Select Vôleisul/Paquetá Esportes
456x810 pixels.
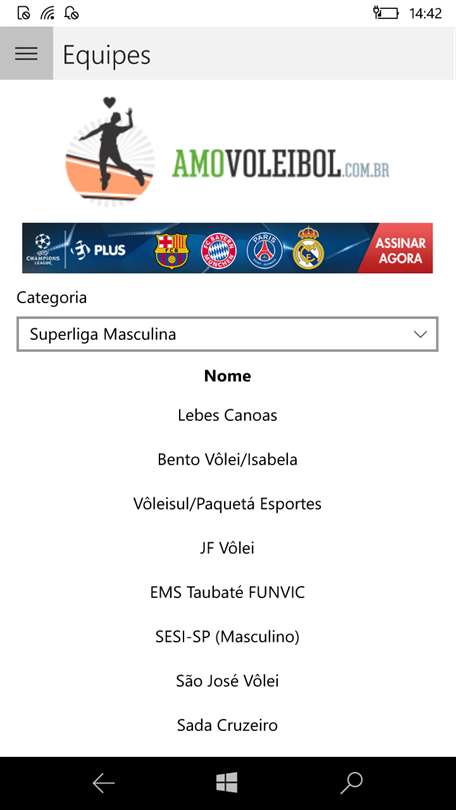[227, 504]
